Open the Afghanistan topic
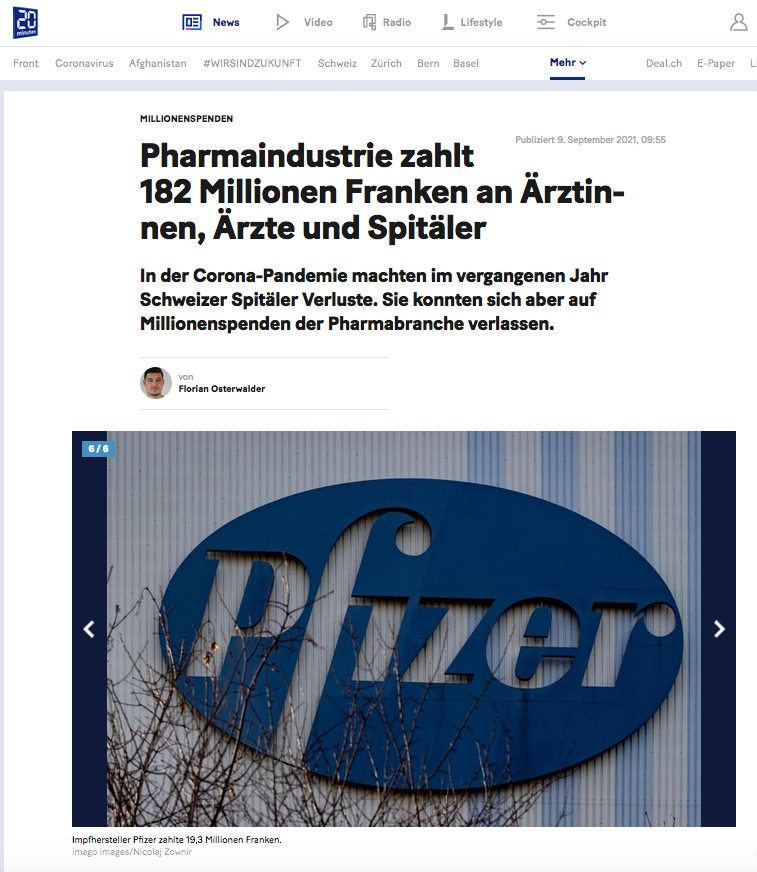This screenshot has height=872, width=757. (x=157, y=63)
